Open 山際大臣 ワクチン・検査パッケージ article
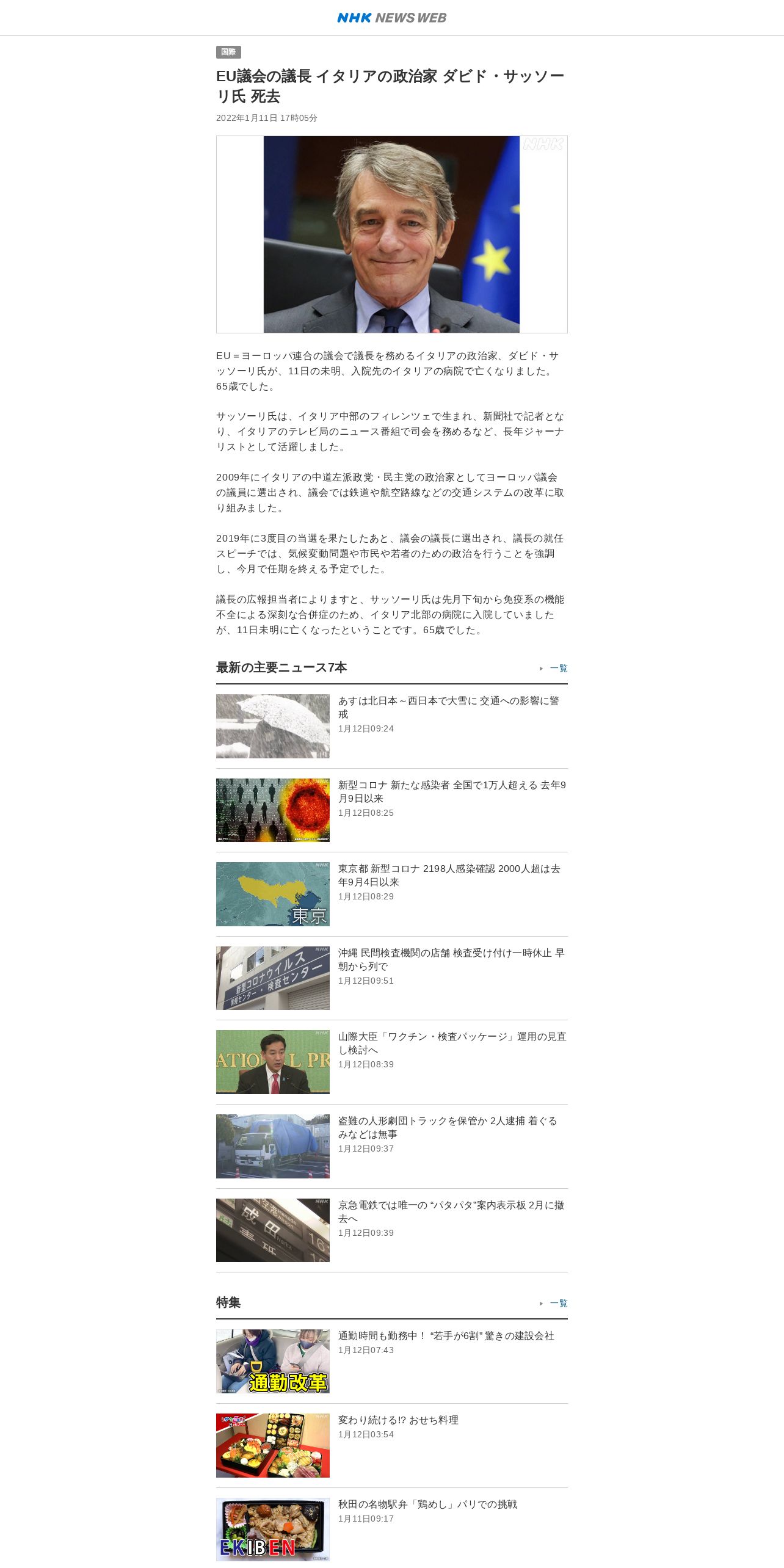The width and height of the screenshot is (784, 1568). [391, 1062]
